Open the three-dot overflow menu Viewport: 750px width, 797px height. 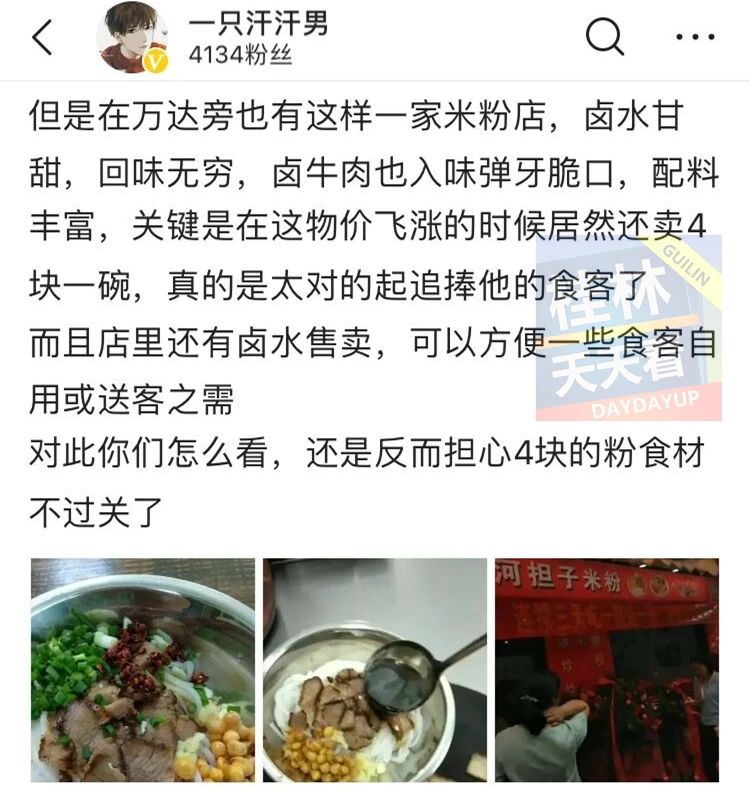click(695, 38)
